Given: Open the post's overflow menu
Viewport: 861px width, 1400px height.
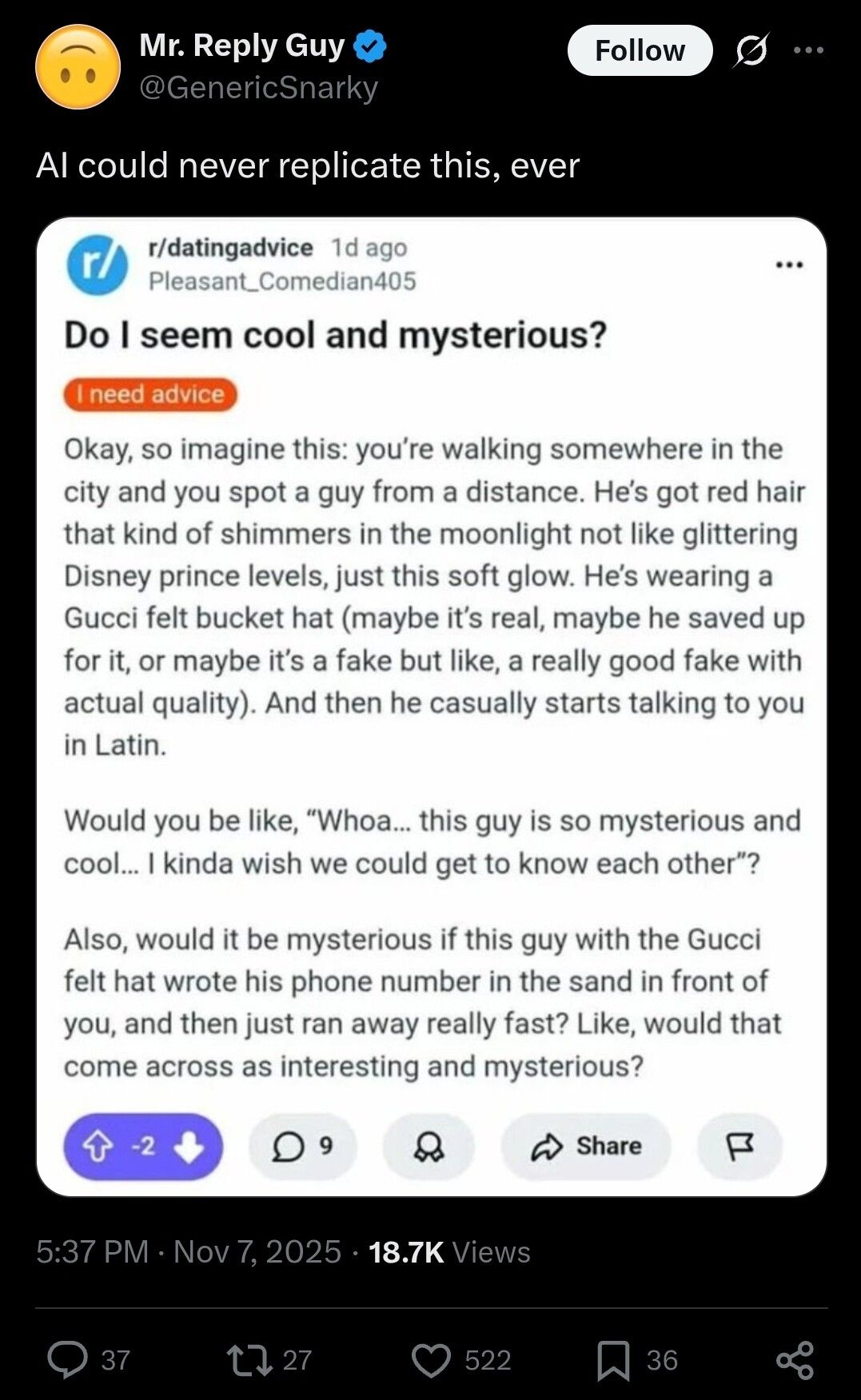Looking at the screenshot, I should [808, 50].
